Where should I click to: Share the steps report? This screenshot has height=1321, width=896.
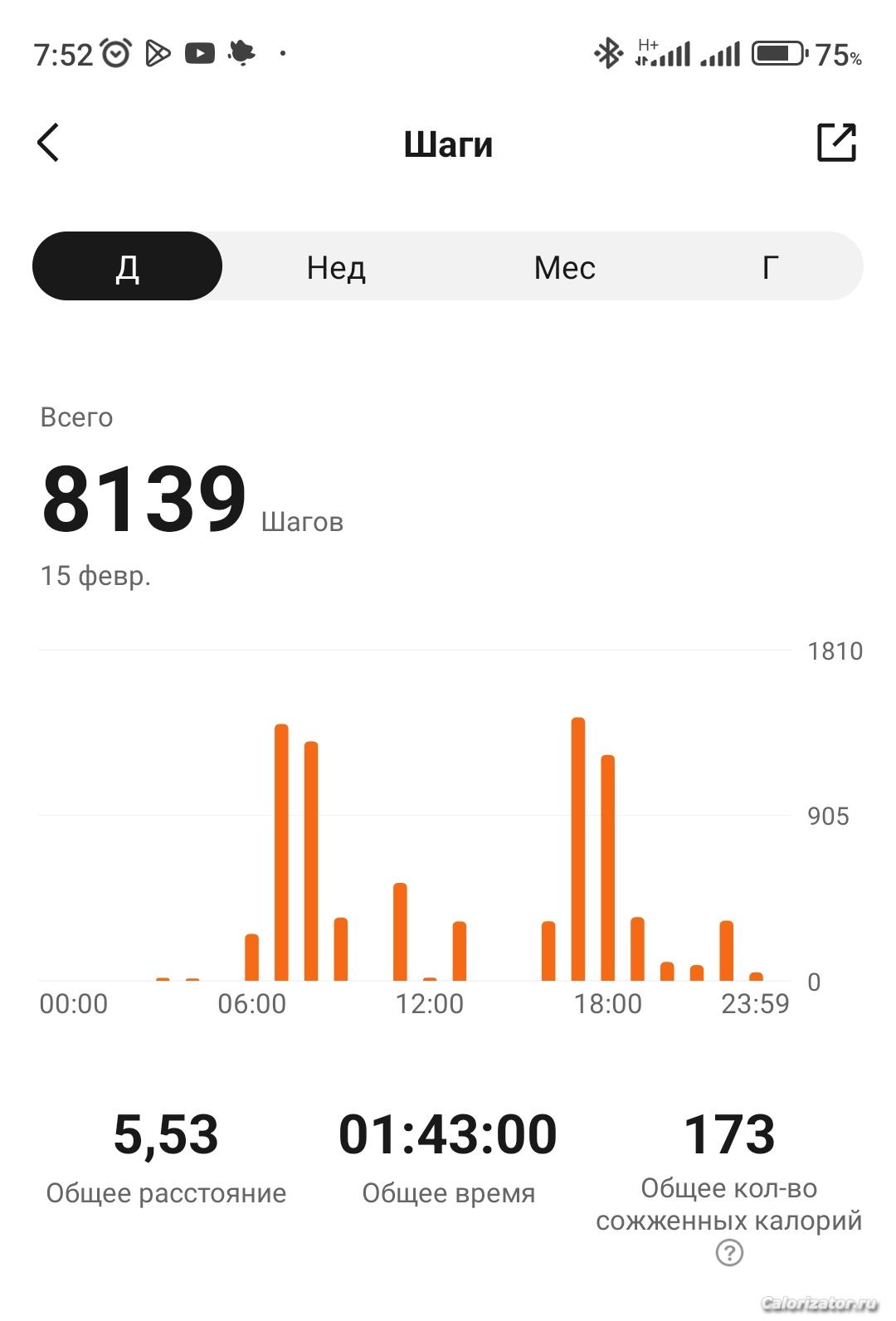[835, 143]
